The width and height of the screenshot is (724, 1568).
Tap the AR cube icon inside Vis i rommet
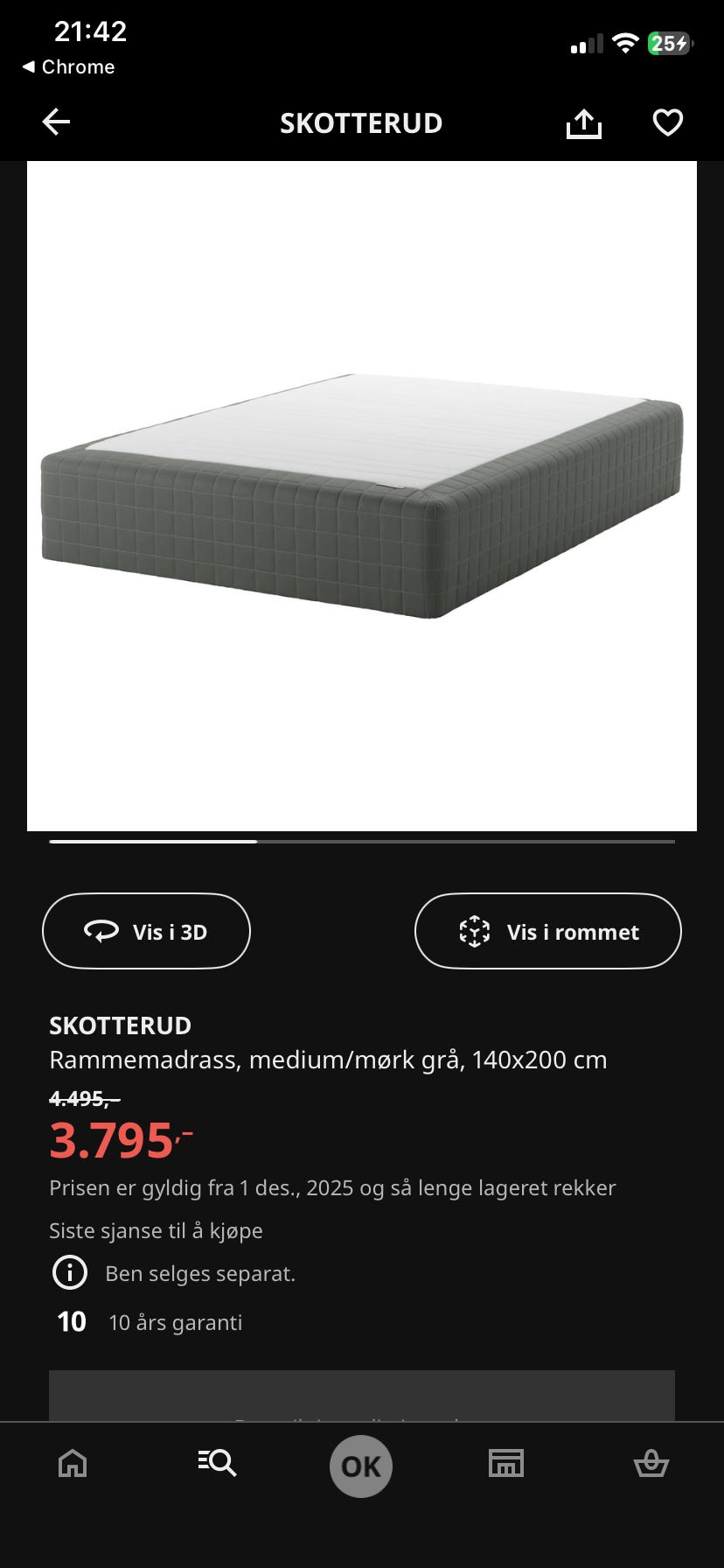pyautogui.click(x=476, y=931)
